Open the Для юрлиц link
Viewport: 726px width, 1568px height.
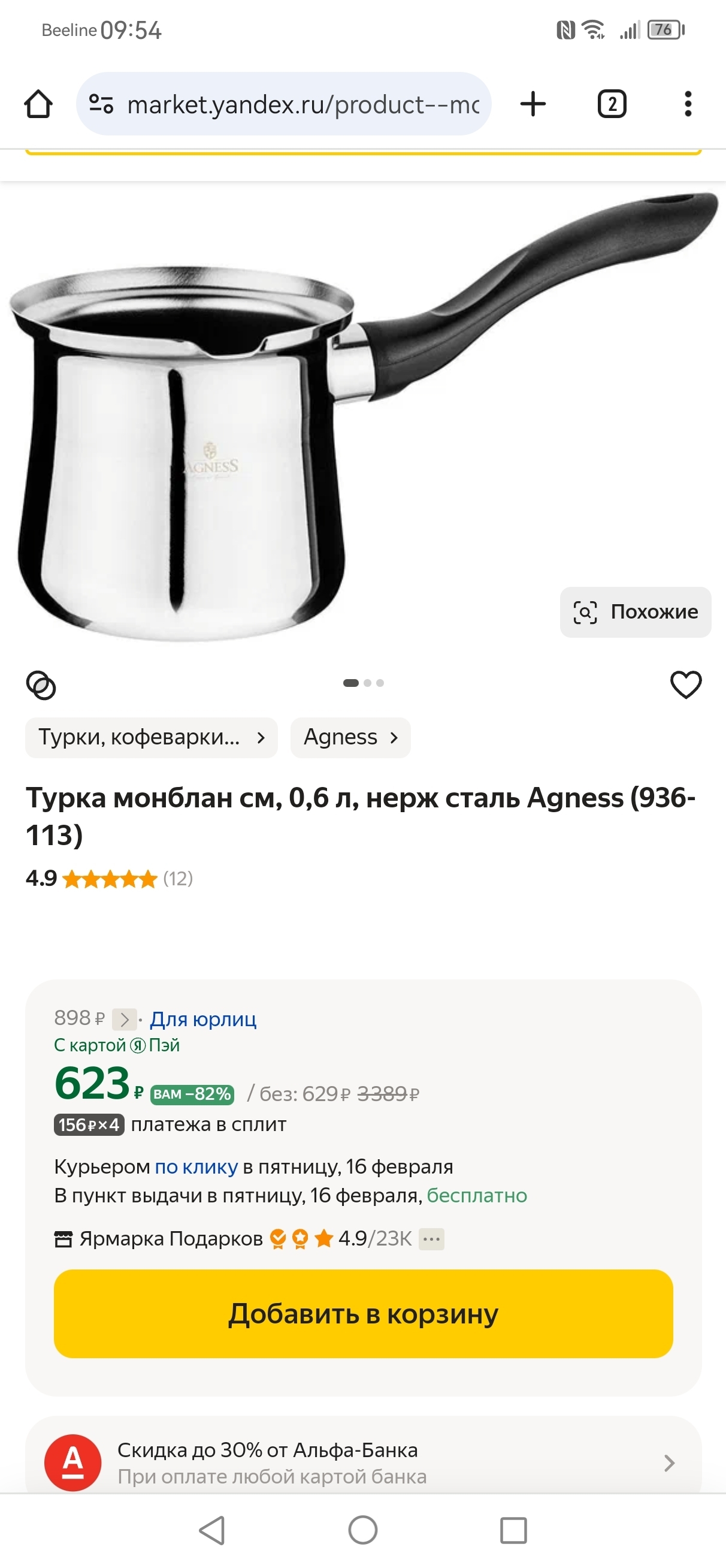tap(203, 1019)
